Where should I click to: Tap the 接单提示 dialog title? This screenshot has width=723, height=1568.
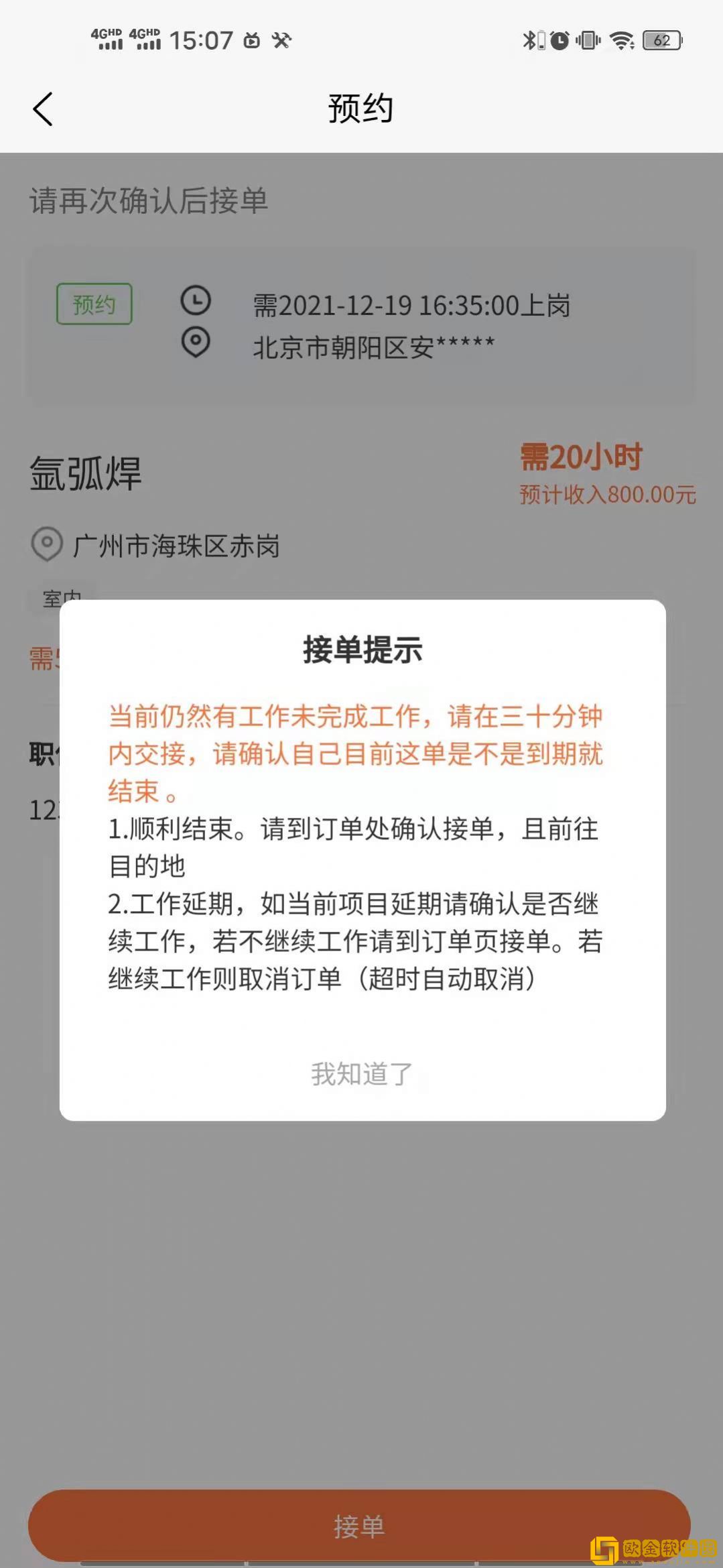361,650
